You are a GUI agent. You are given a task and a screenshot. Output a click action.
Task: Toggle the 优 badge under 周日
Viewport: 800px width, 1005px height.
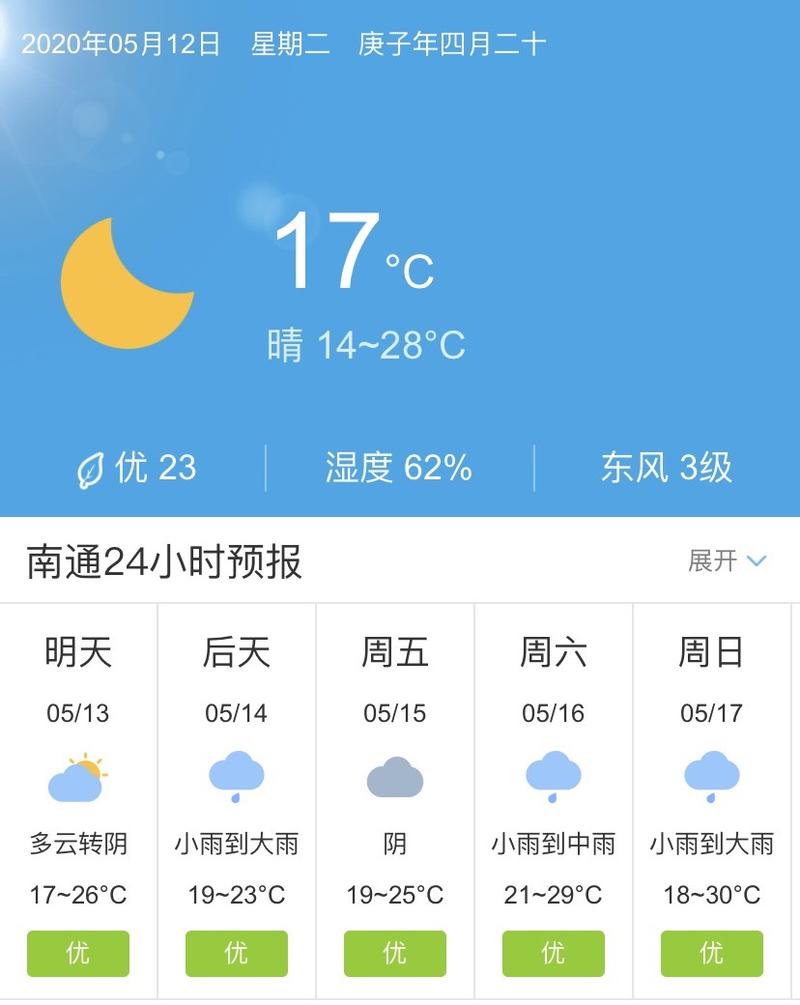coord(711,953)
